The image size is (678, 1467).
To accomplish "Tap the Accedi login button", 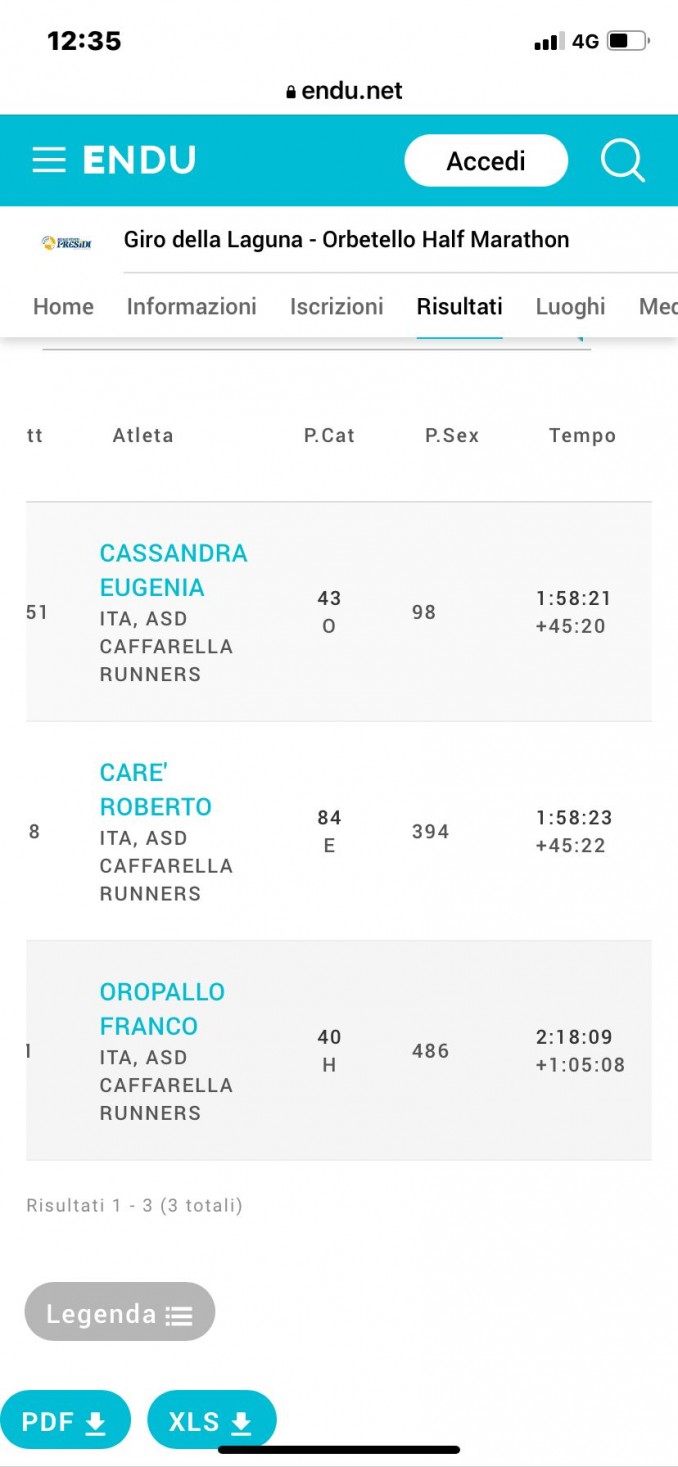I will click(486, 161).
